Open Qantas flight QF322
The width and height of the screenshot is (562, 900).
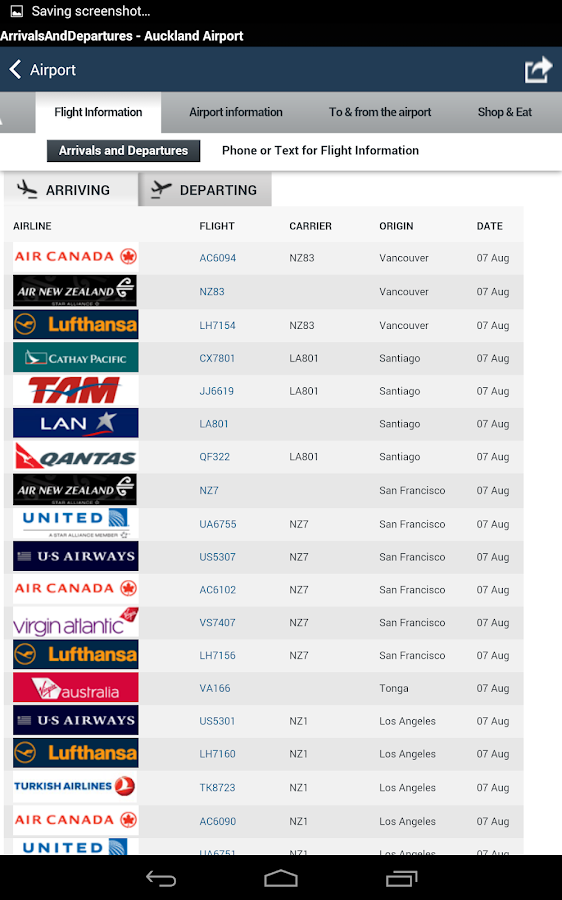(x=215, y=457)
